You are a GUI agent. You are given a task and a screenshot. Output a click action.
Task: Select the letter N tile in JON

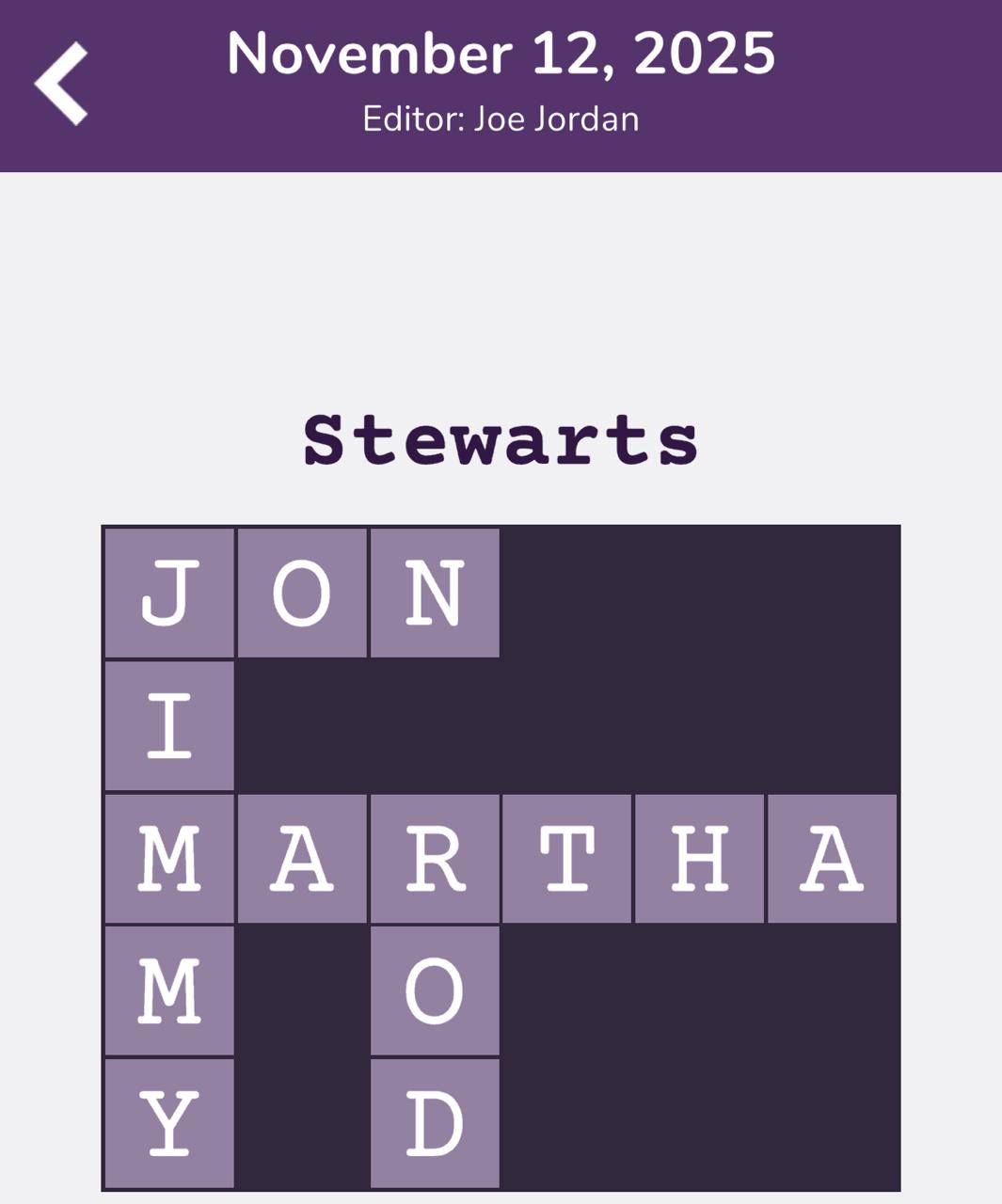coord(435,592)
